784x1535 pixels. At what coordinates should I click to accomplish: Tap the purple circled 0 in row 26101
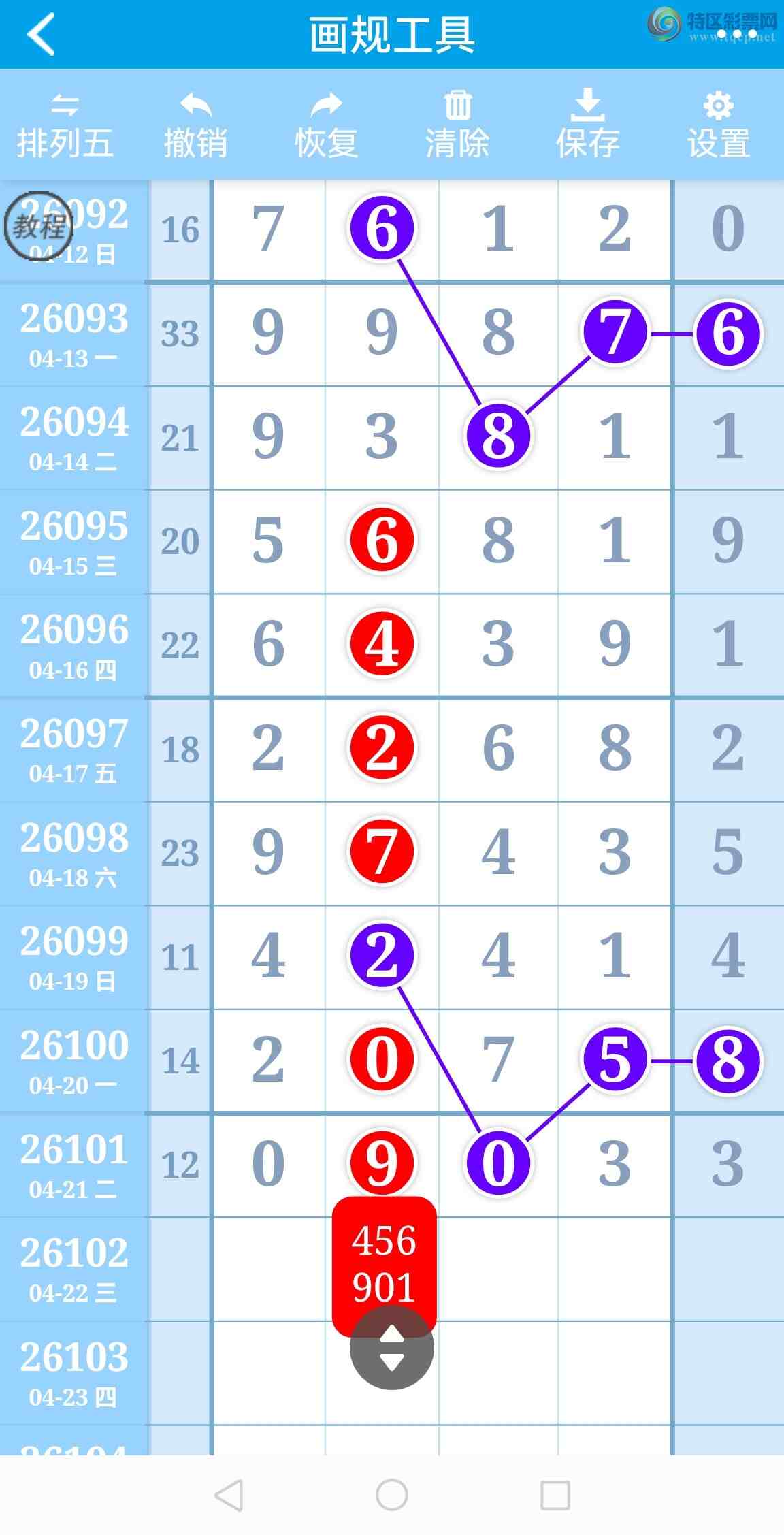(x=498, y=1163)
